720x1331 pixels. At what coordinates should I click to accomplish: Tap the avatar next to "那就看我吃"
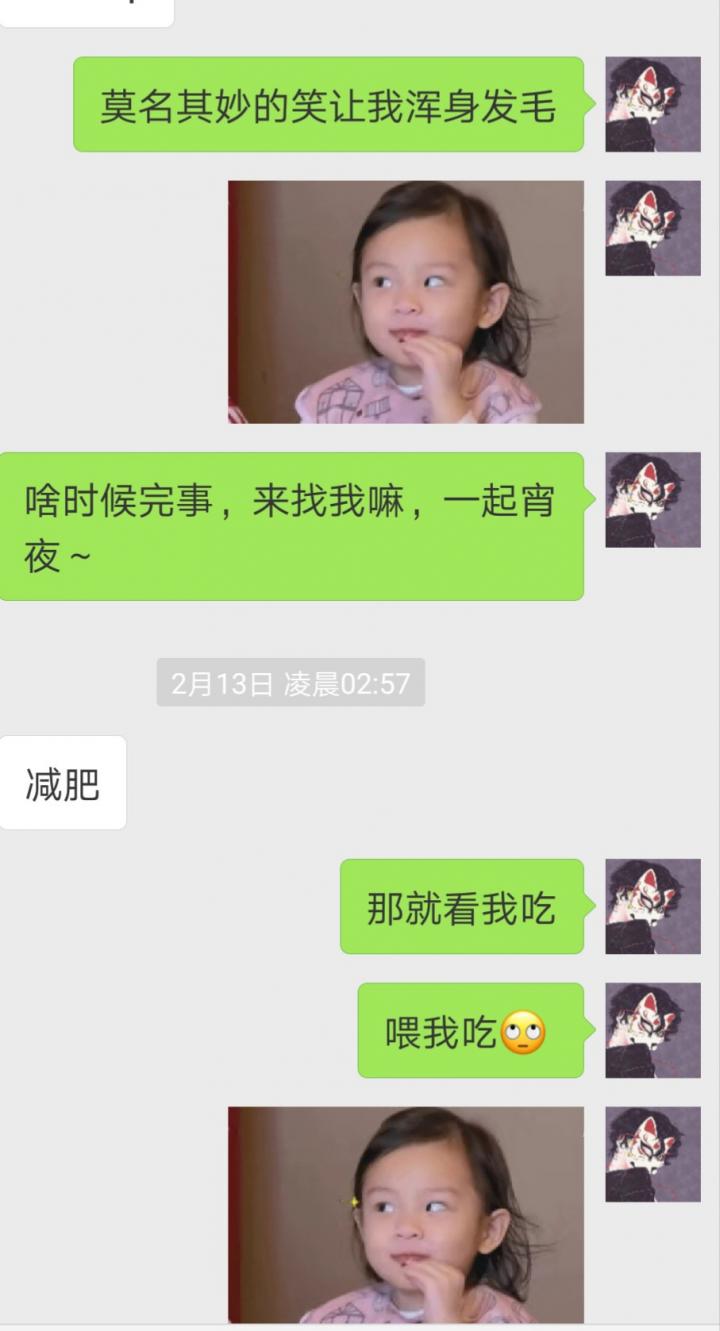click(x=653, y=906)
